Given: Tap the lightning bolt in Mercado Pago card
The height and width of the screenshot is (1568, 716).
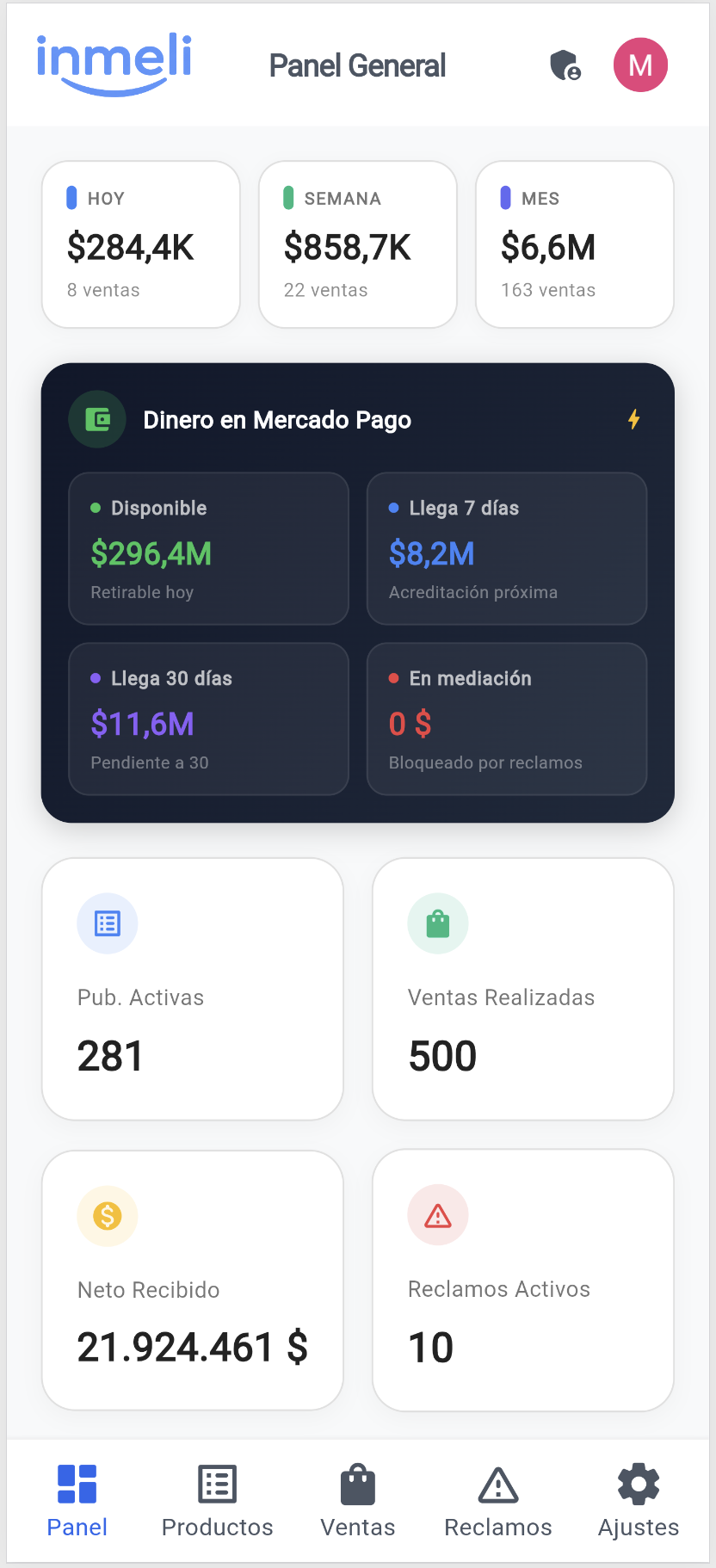Looking at the screenshot, I should (634, 419).
